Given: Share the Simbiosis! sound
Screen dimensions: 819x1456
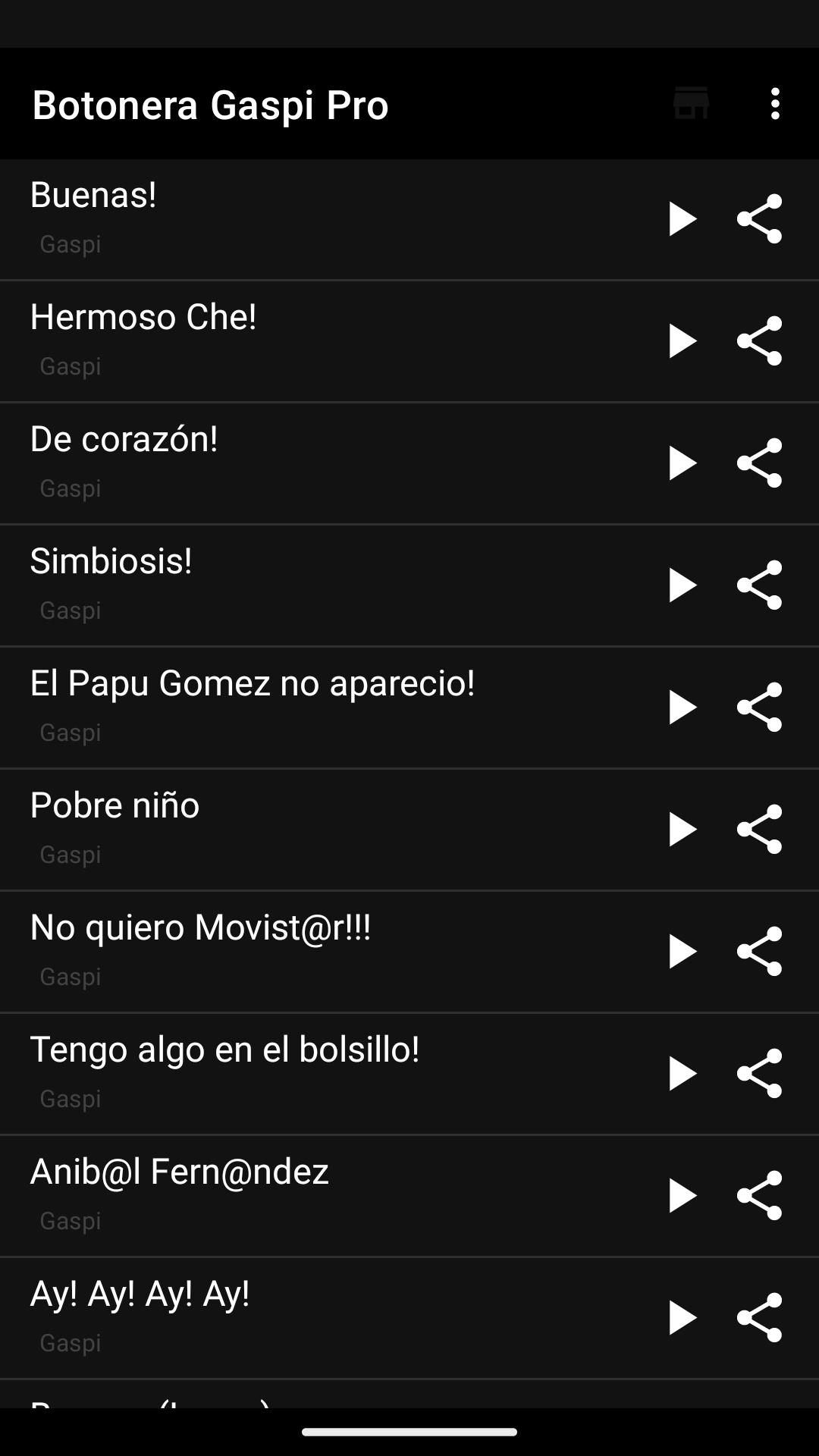Looking at the screenshot, I should click(759, 585).
